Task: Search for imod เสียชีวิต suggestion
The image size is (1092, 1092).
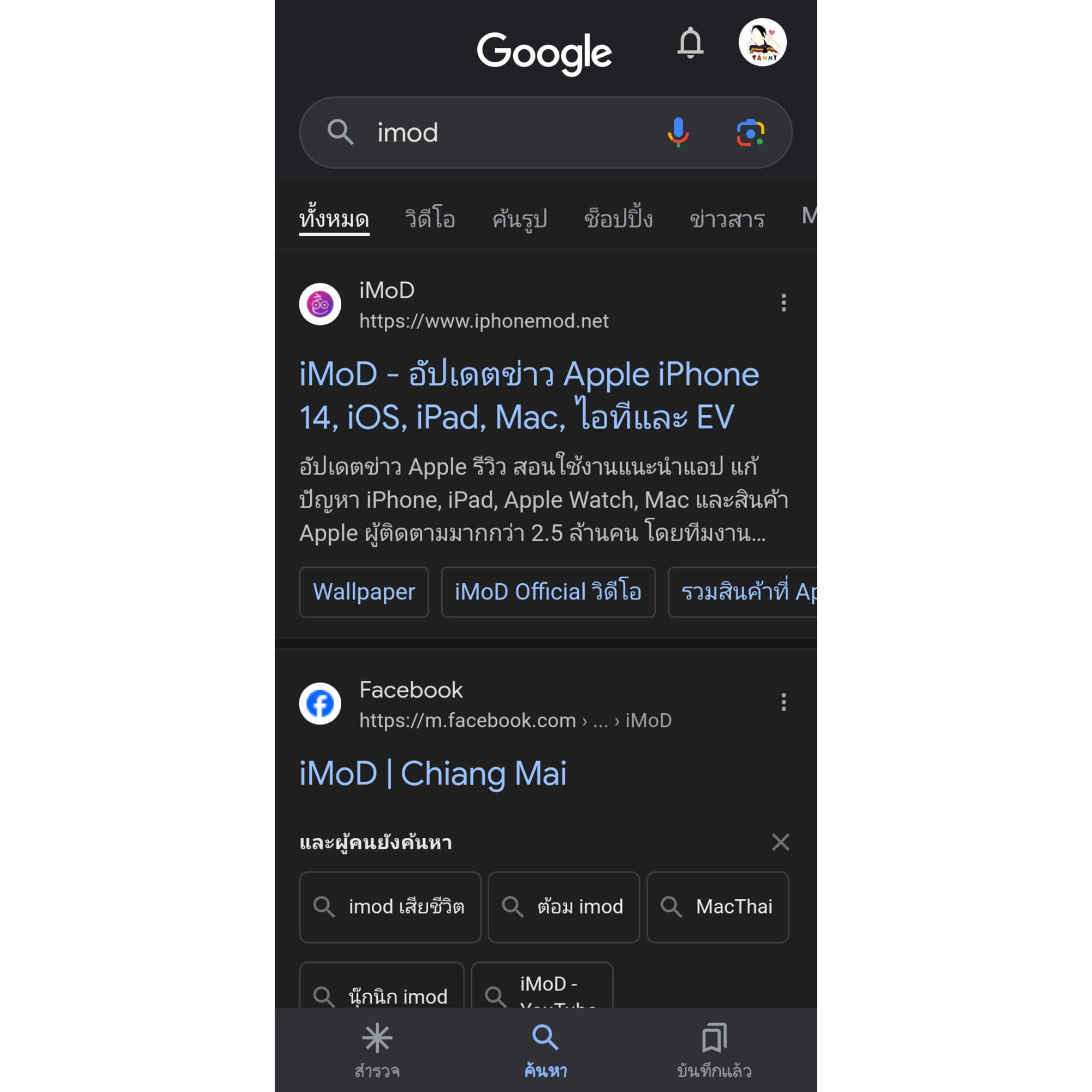Action: pos(390,906)
